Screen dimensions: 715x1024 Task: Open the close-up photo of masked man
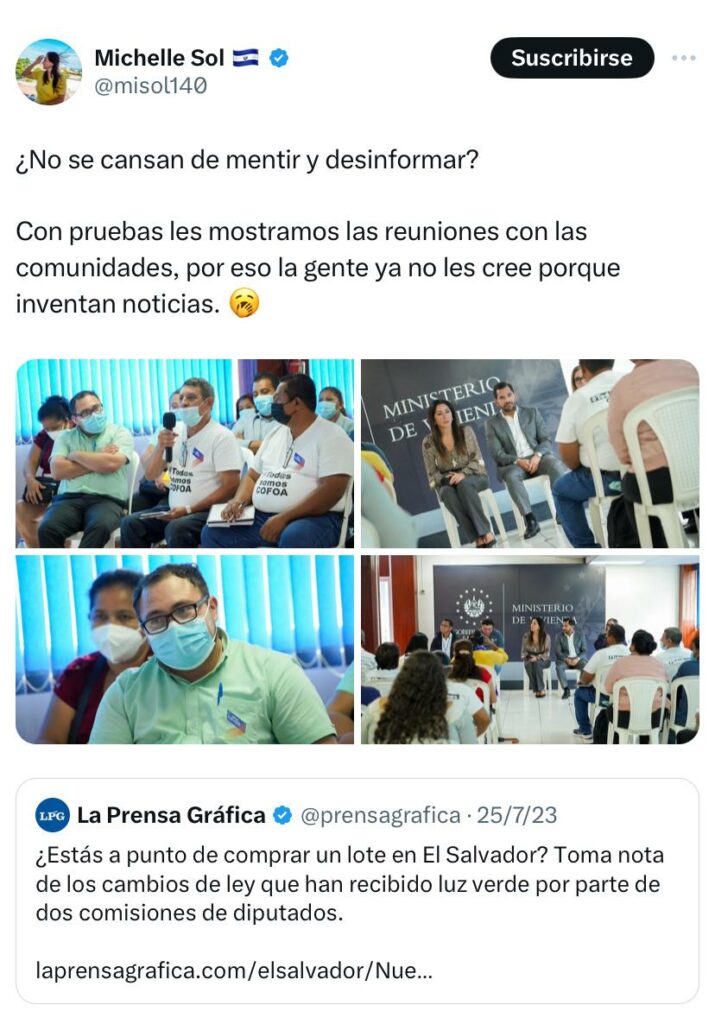[185, 649]
